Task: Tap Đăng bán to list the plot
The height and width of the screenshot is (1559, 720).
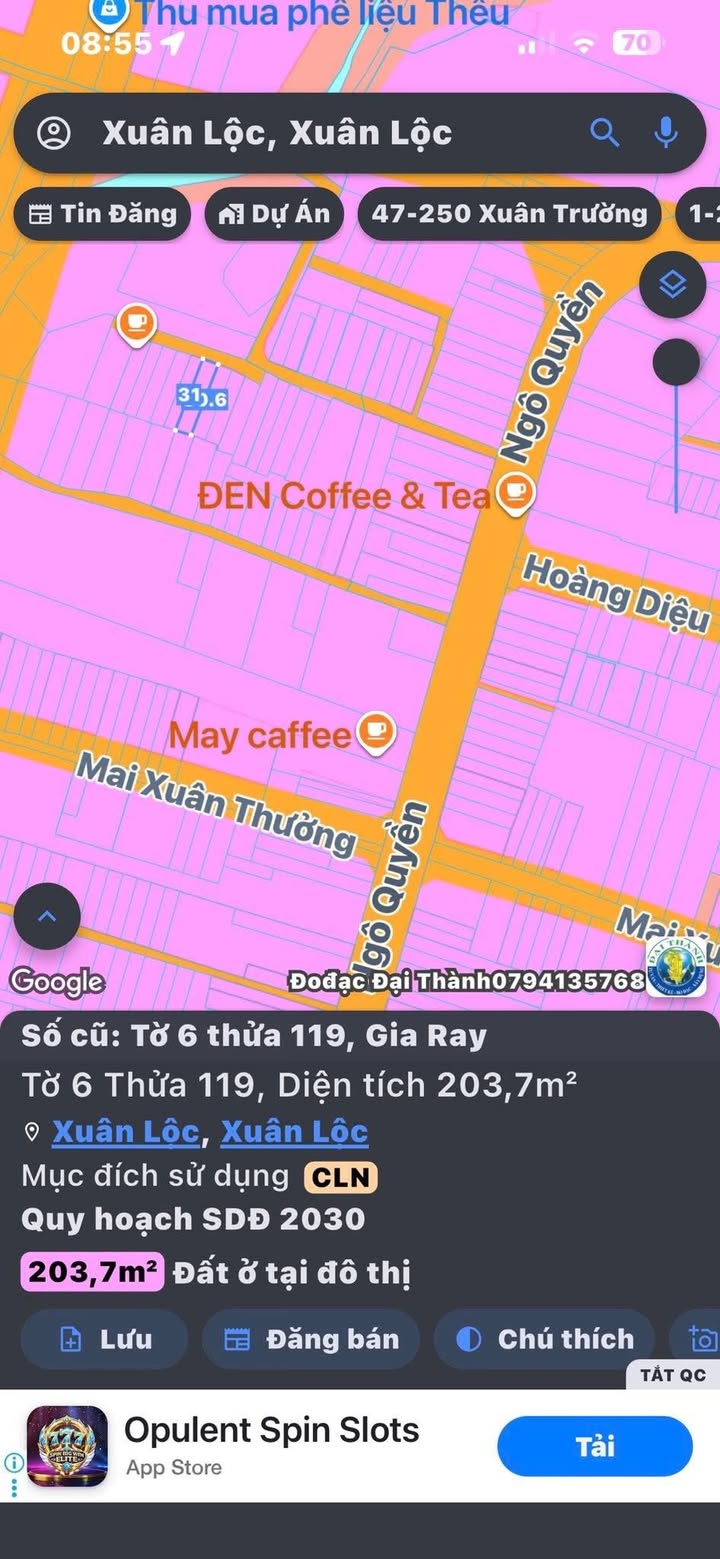Action: tap(311, 1339)
